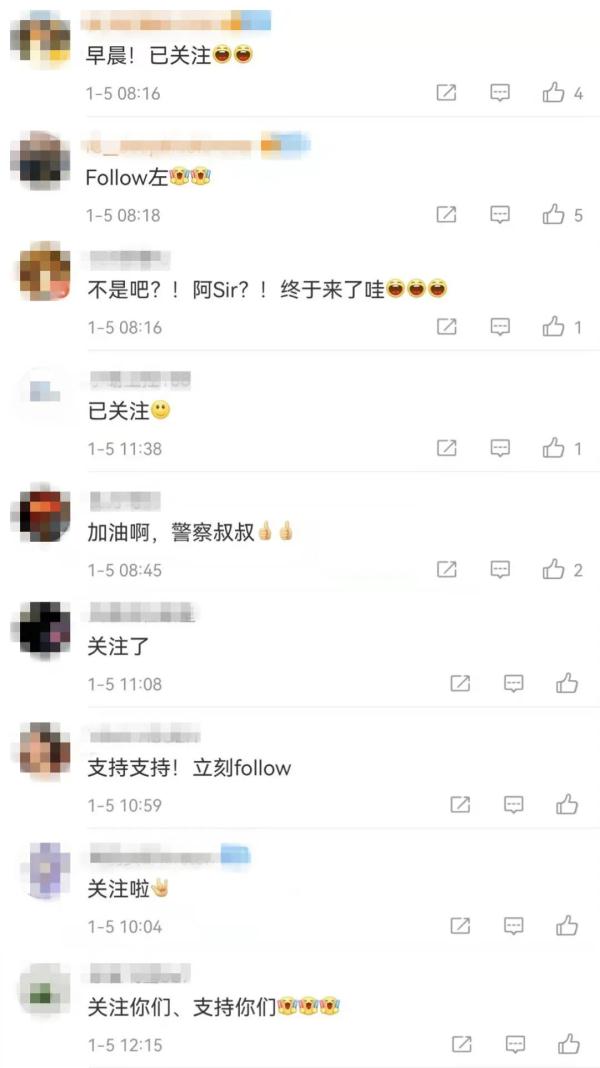
Task: Like the comment "关注了"
Action: click(x=567, y=683)
